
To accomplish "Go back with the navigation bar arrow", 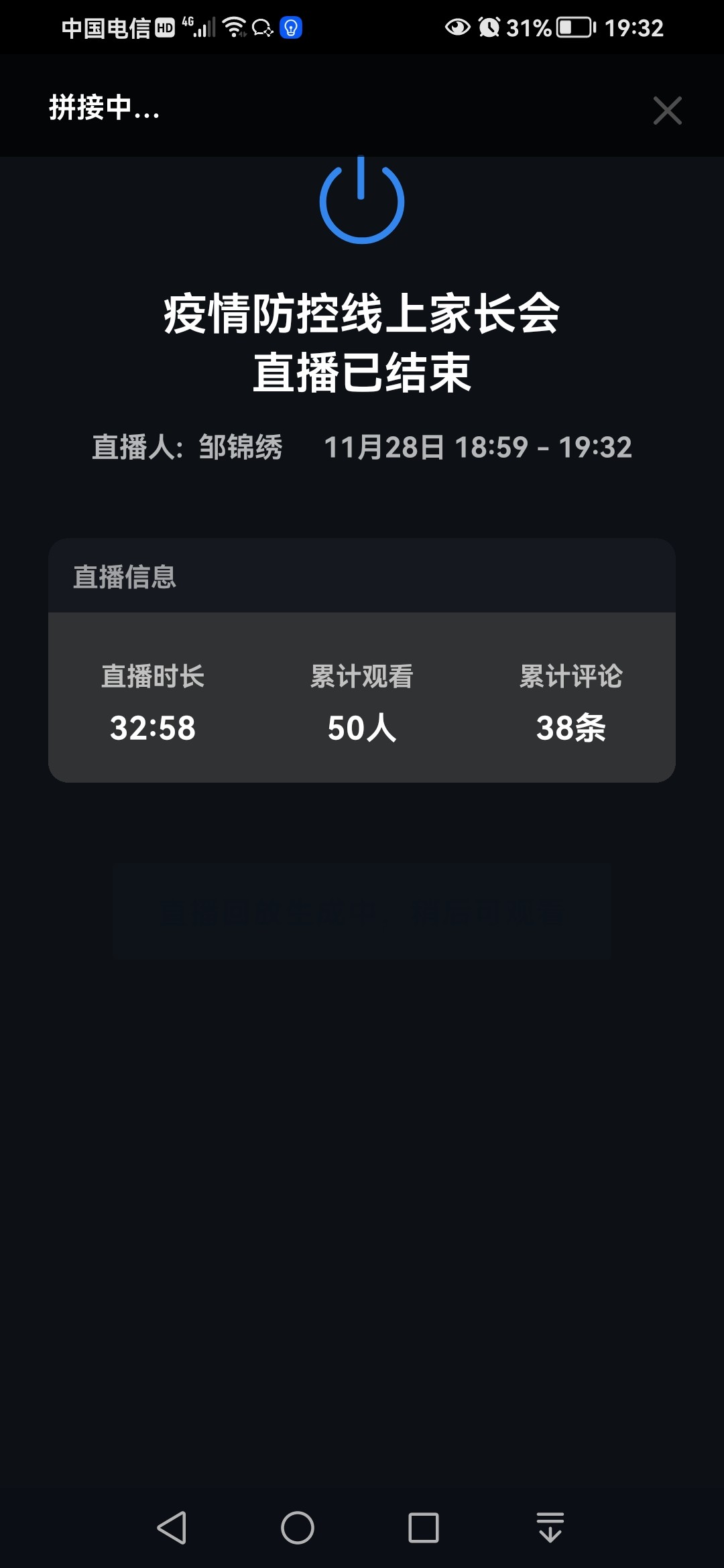I will 172,1528.
